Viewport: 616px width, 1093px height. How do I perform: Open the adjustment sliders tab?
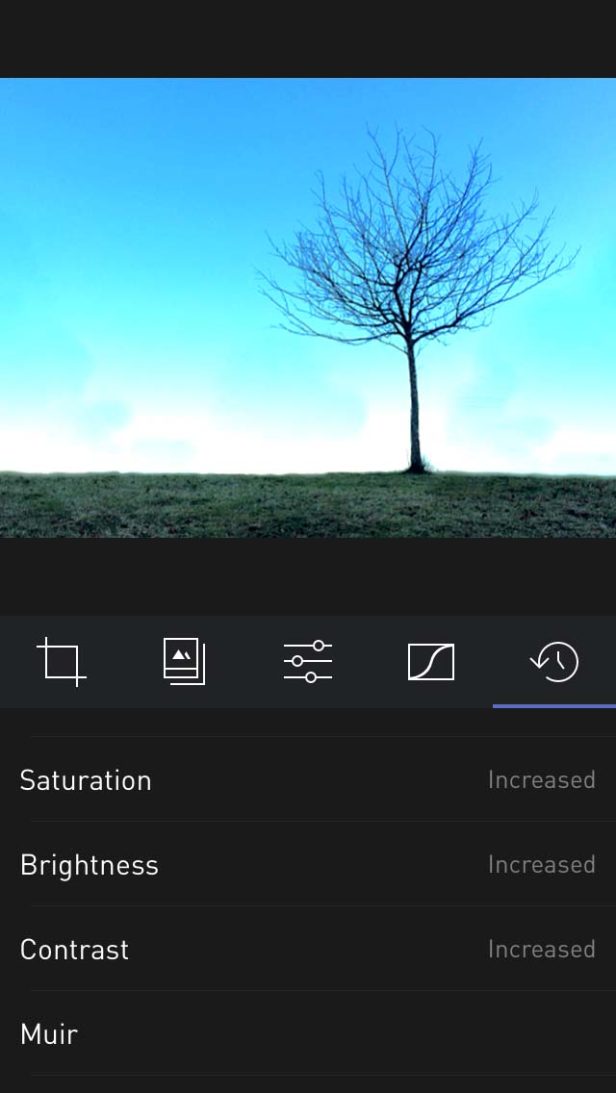[x=307, y=662]
